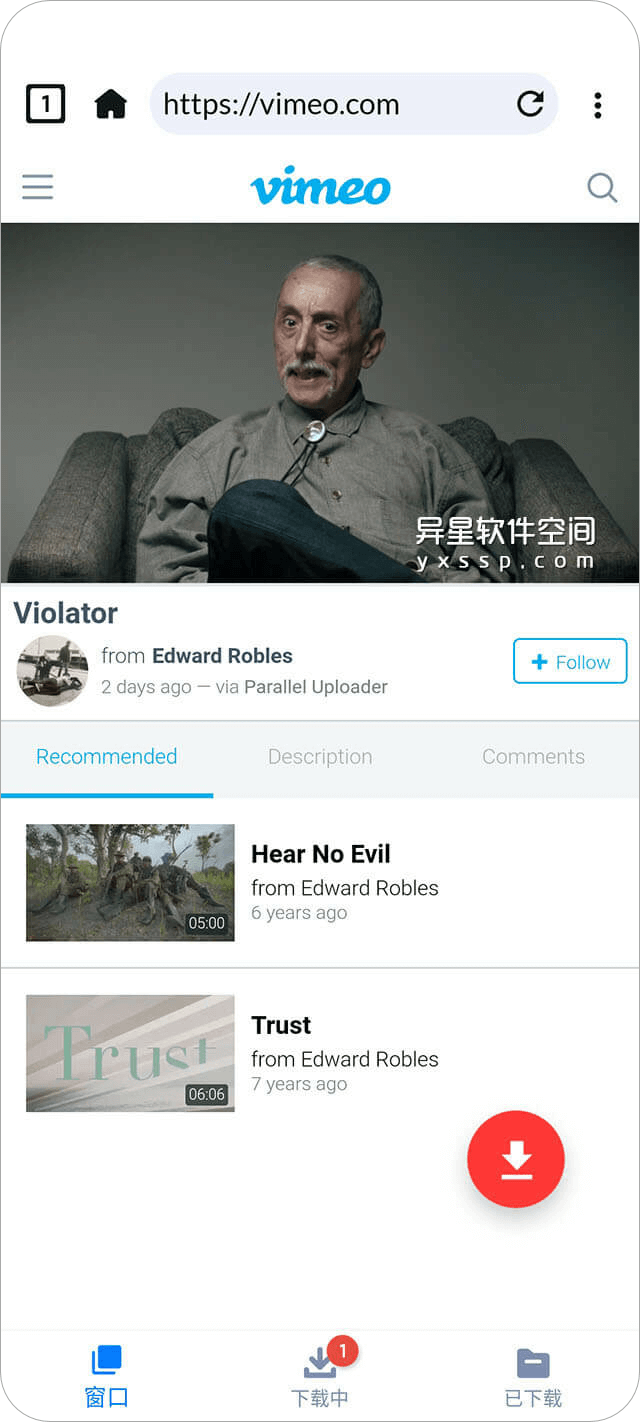Select the Recommended tab
640x1422 pixels.
pyautogui.click(x=106, y=757)
